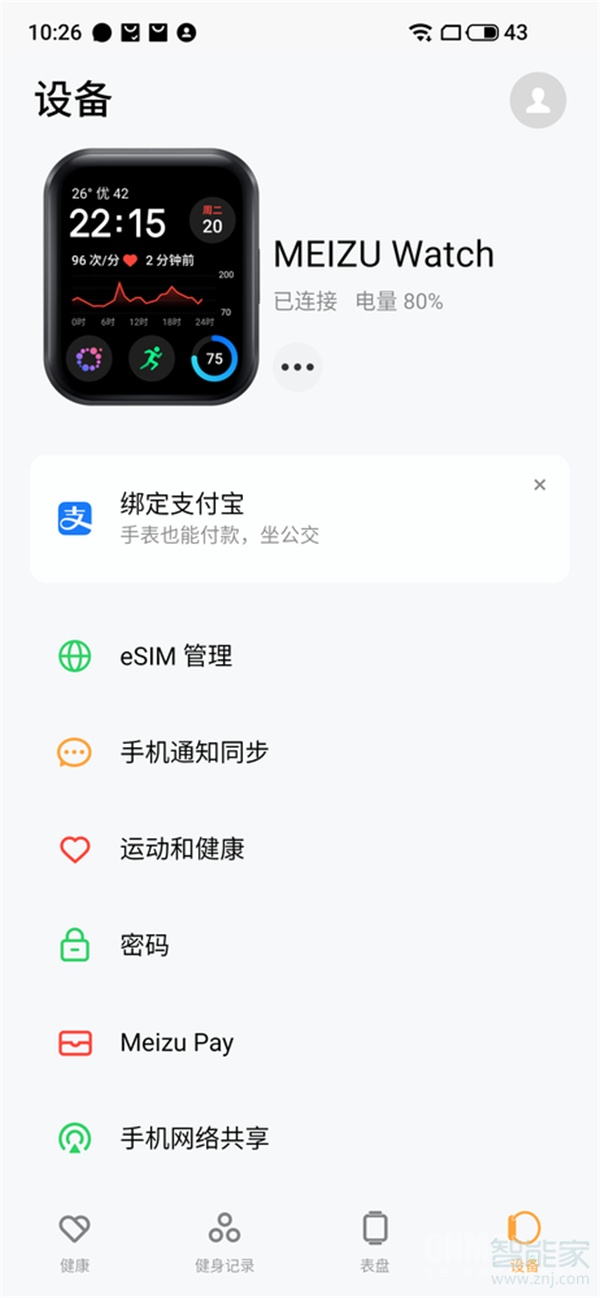This screenshot has width=600, height=1298.
Task: Open the profile avatar icon
Action: click(538, 100)
